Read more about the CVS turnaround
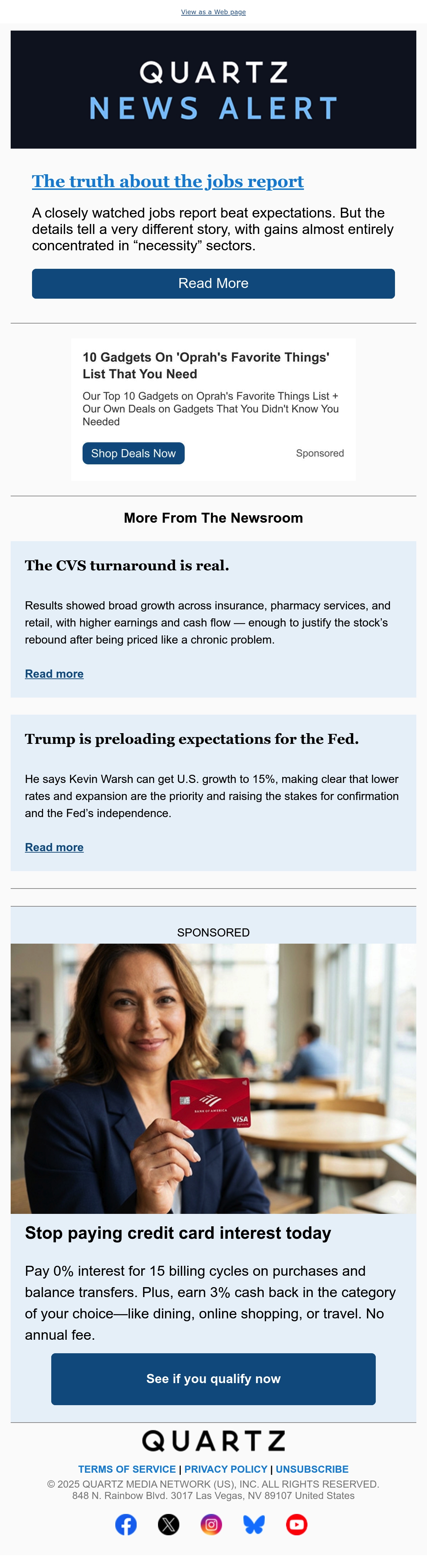The height and width of the screenshot is (1568, 427). pyautogui.click(x=54, y=674)
